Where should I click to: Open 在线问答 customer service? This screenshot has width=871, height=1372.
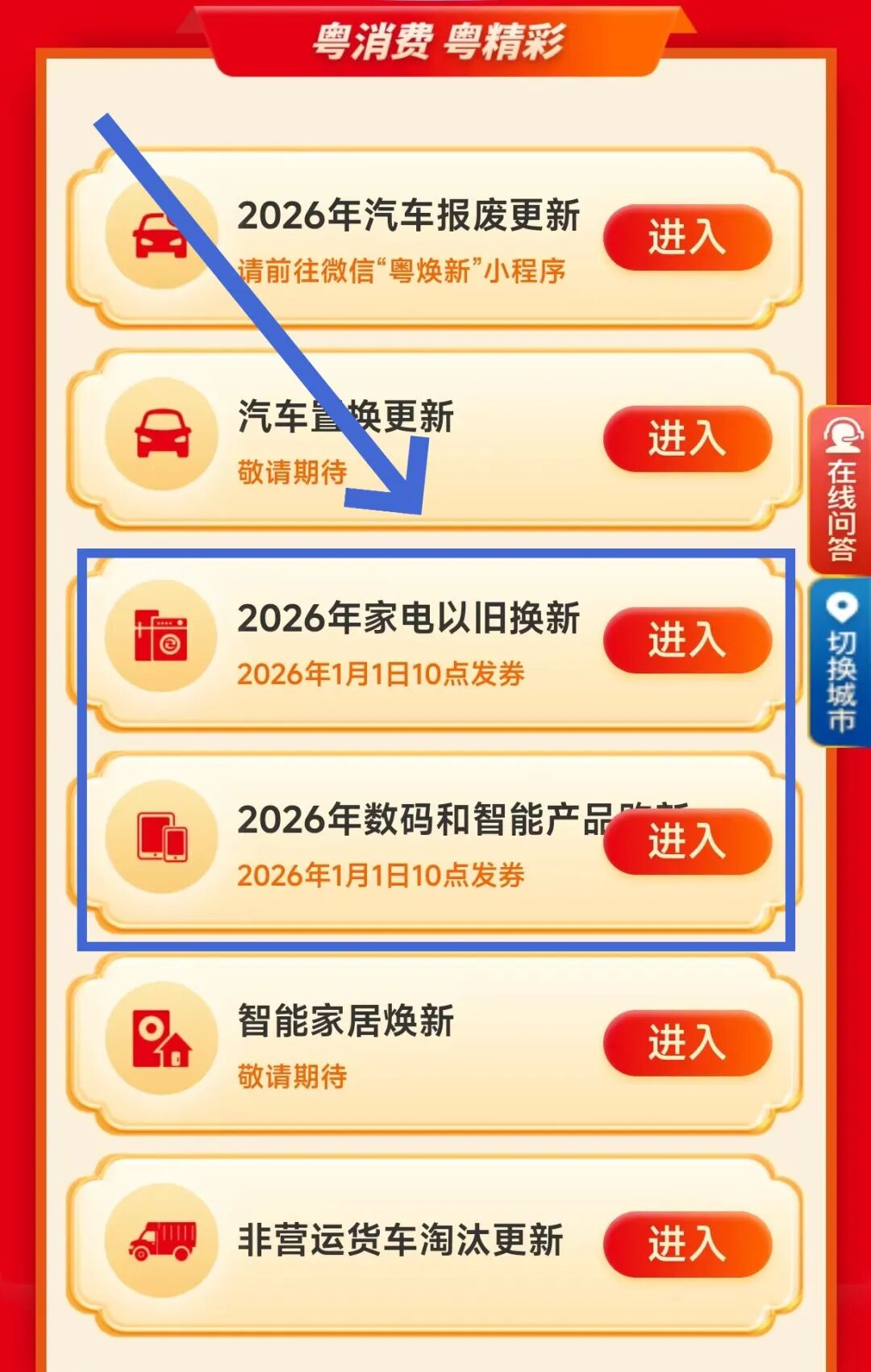pyautogui.click(x=840, y=490)
